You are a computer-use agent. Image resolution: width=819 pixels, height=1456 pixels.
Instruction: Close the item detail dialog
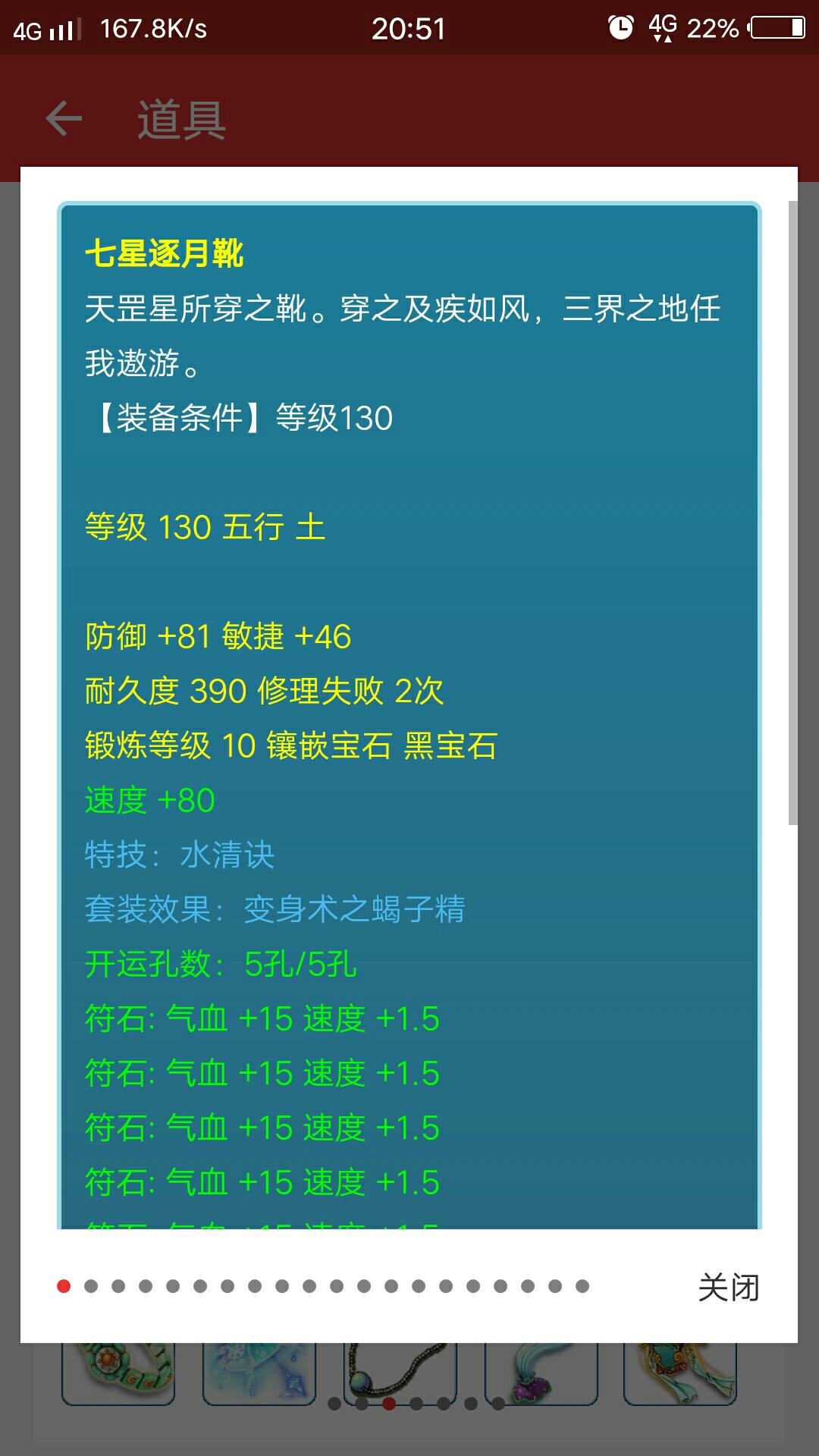(728, 1288)
